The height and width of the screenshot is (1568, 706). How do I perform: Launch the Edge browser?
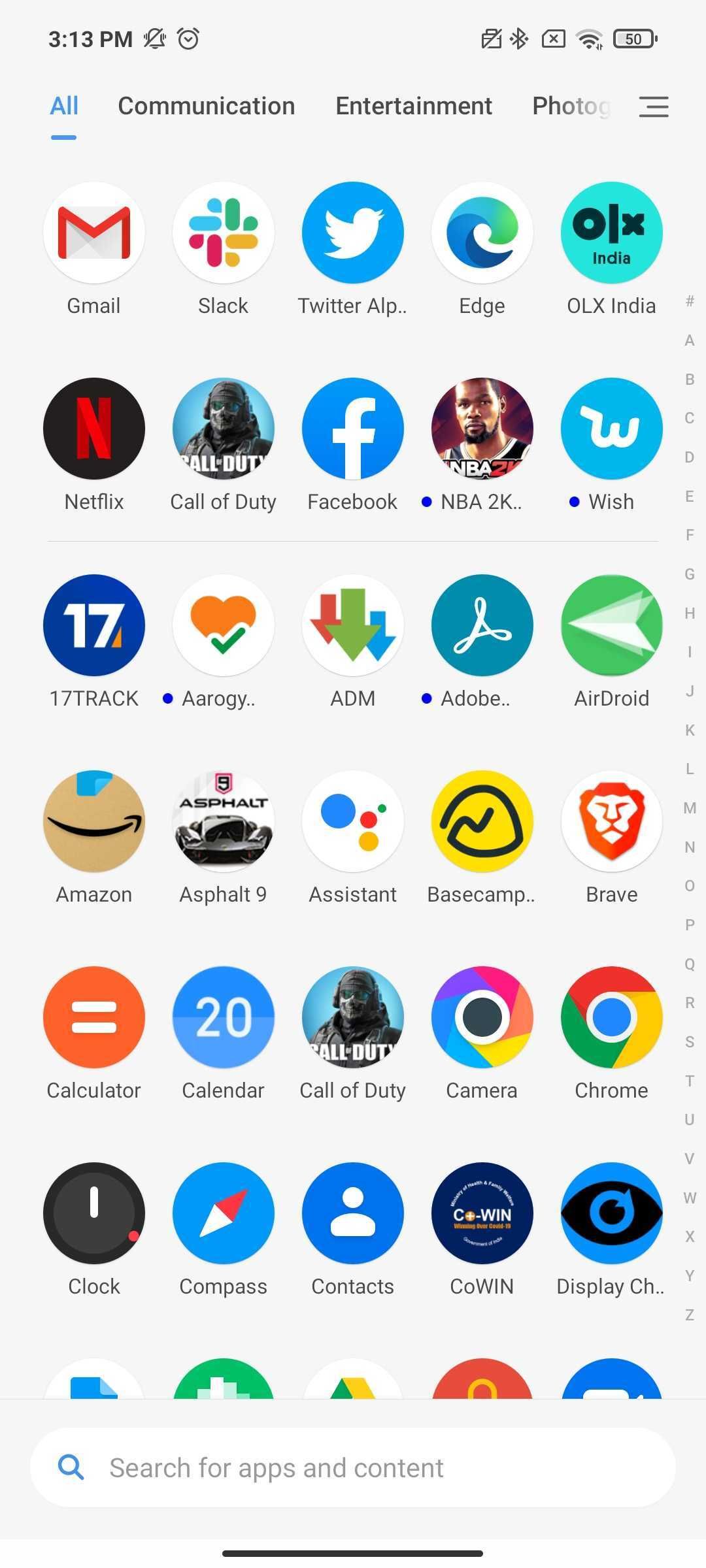point(482,233)
